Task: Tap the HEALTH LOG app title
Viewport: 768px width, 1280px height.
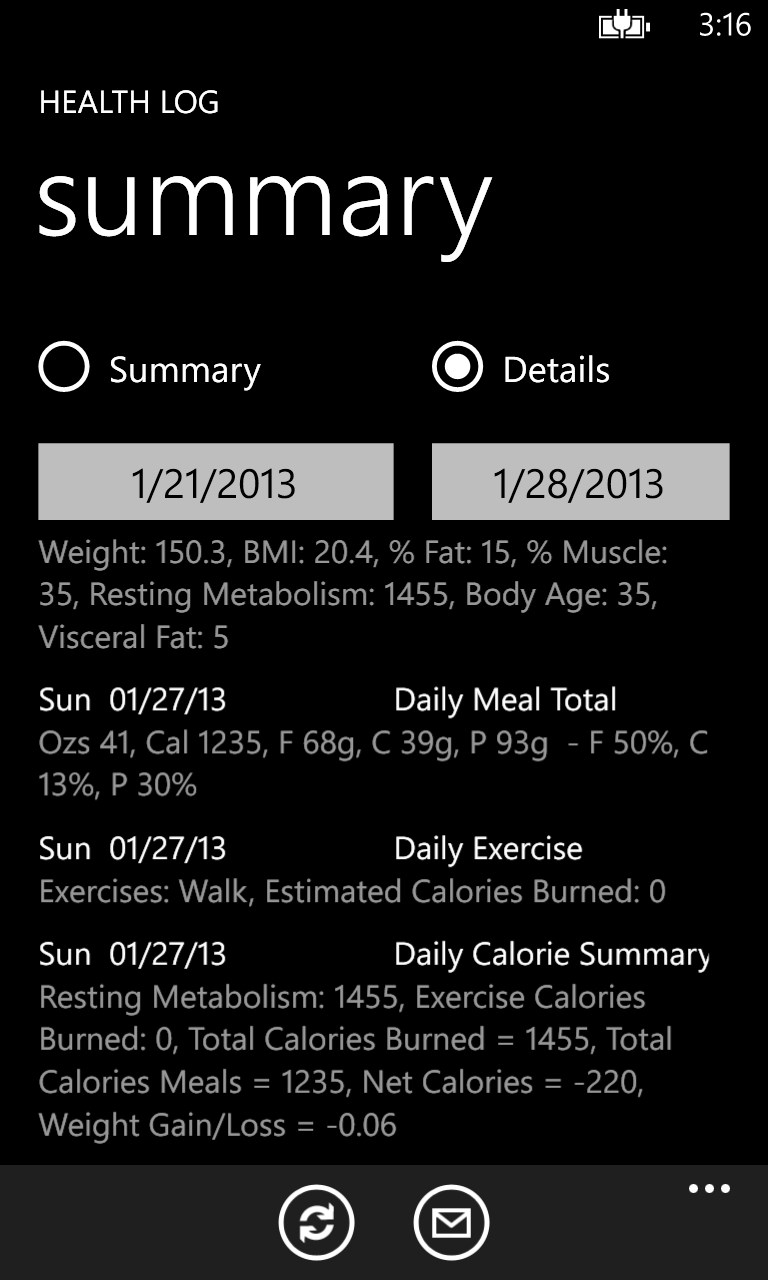Action: click(128, 102)
